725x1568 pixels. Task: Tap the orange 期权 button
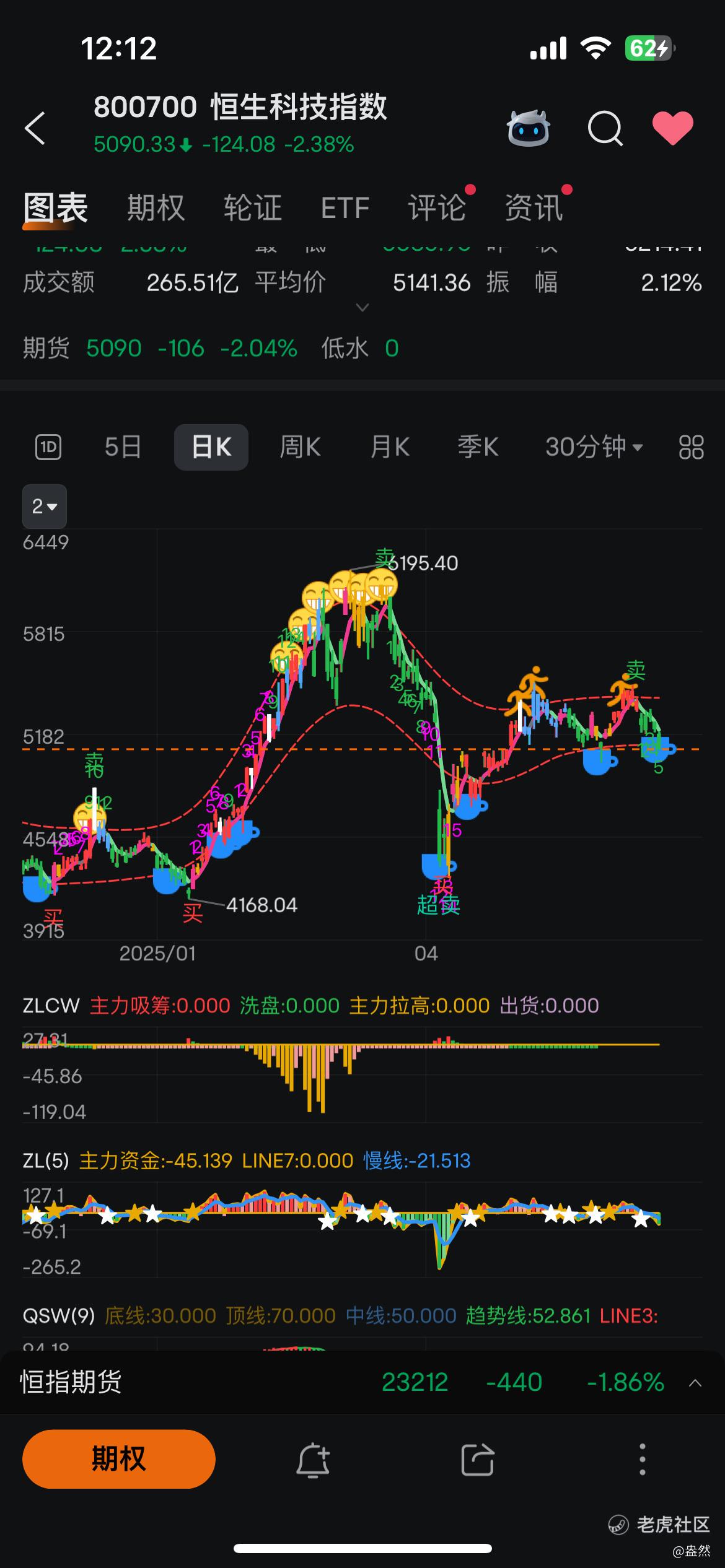[x=119, y=1459]
